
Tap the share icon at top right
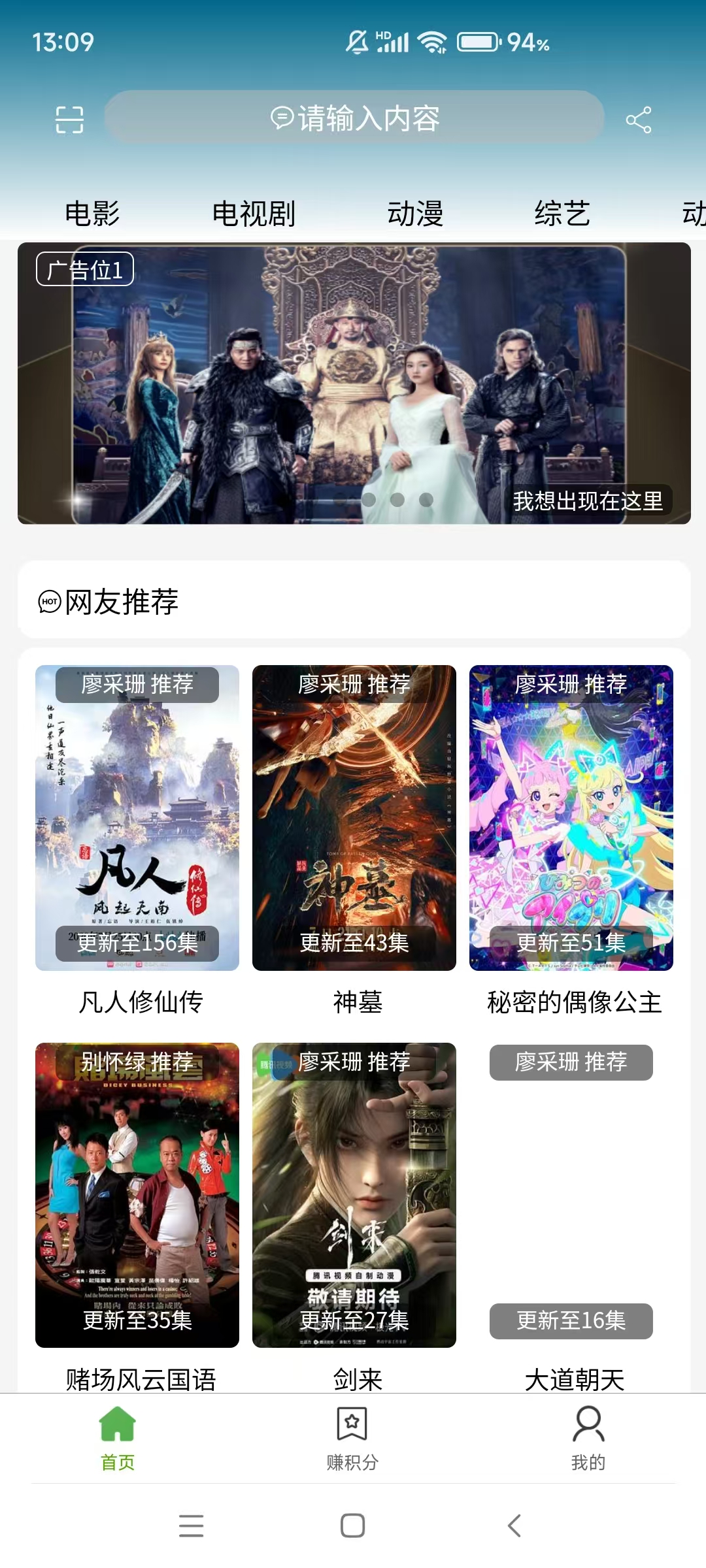pyautogui.click(x=637, y=118)
